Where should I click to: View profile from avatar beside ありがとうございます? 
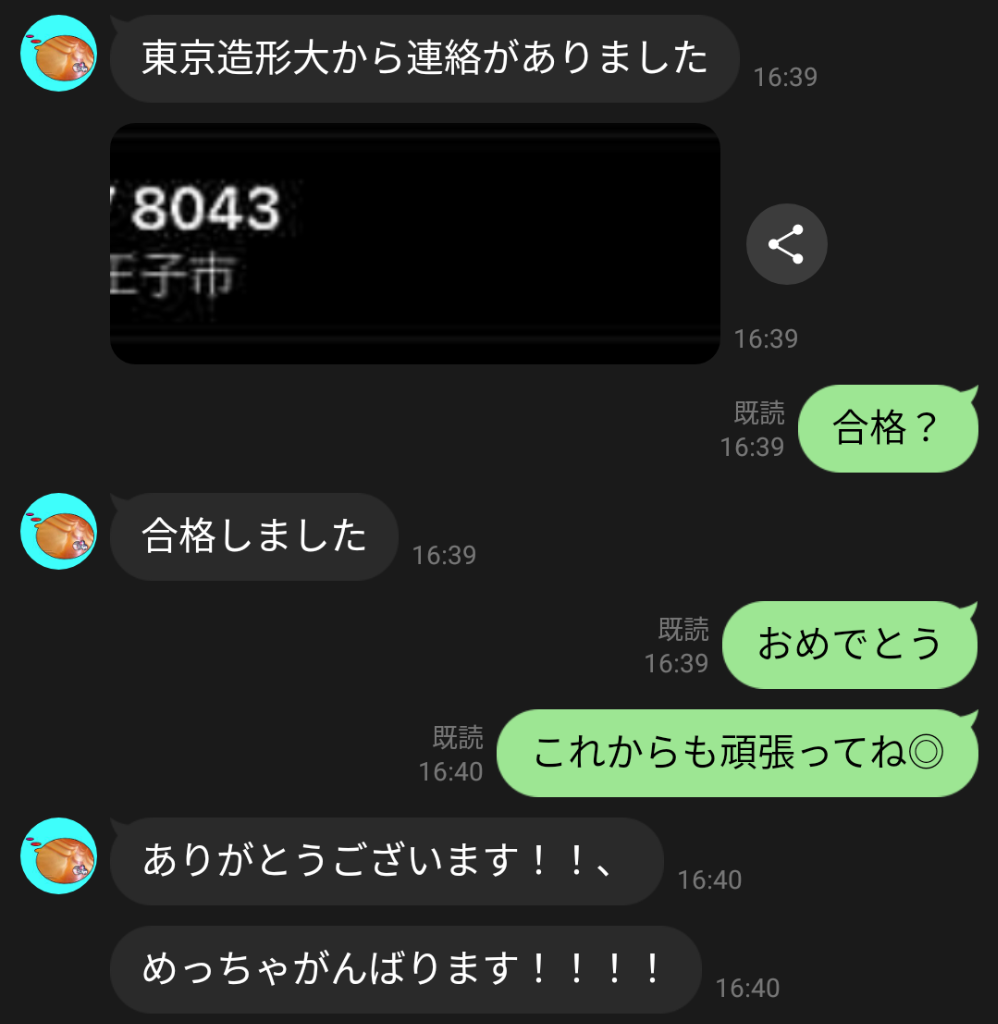pos(58,855)
